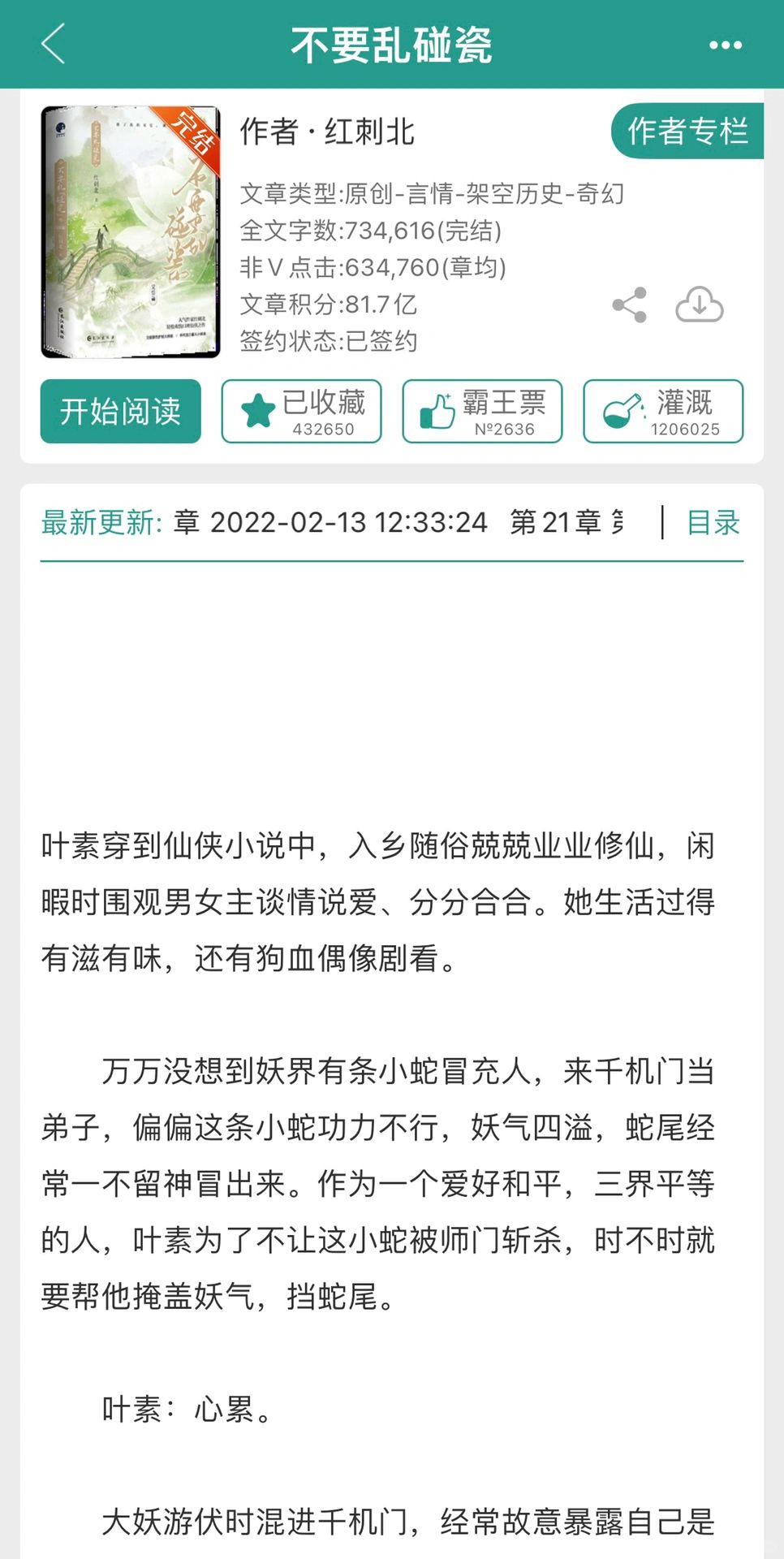
Task: Share this novel
Action: pos(630,305)
